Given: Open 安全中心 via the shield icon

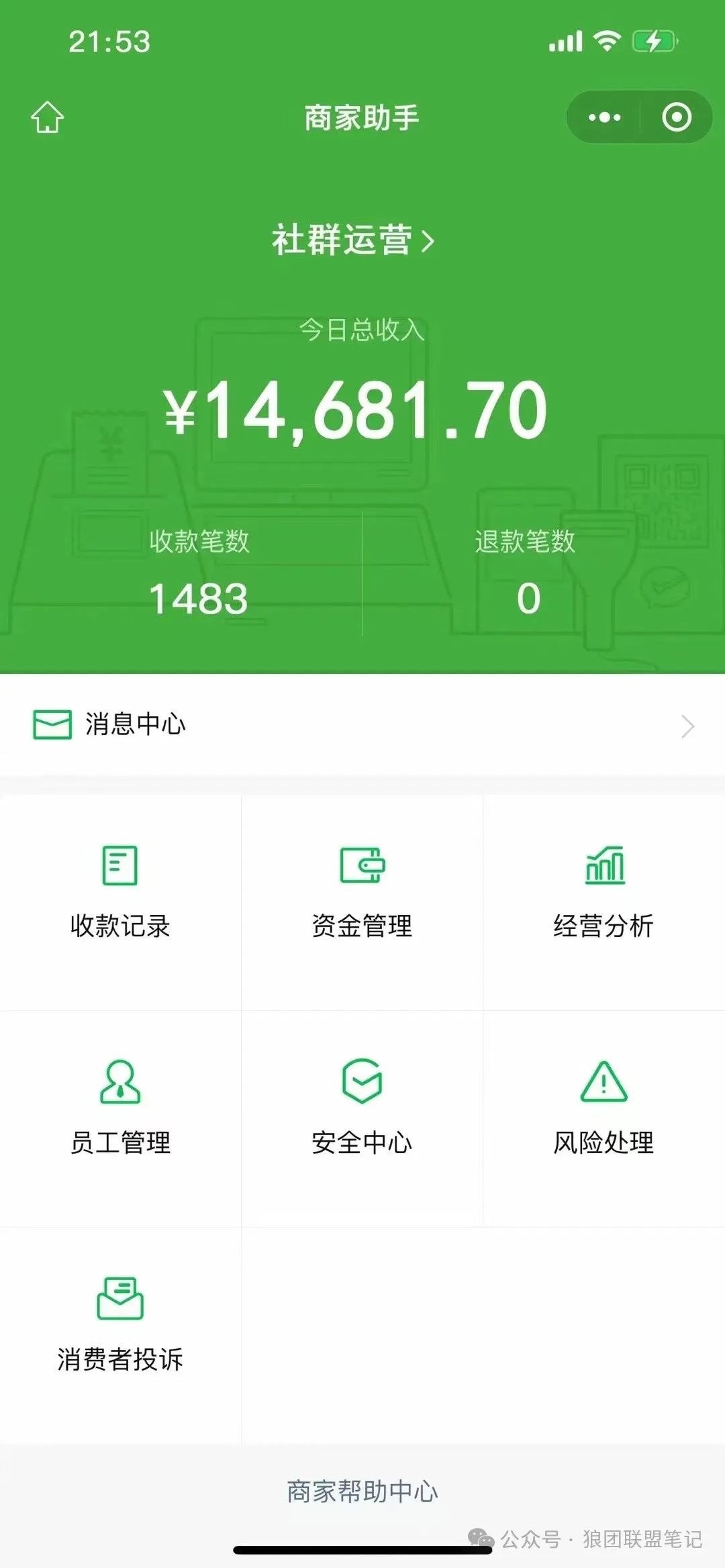Looking at the screenshot, I should (x=362, y=1081).
